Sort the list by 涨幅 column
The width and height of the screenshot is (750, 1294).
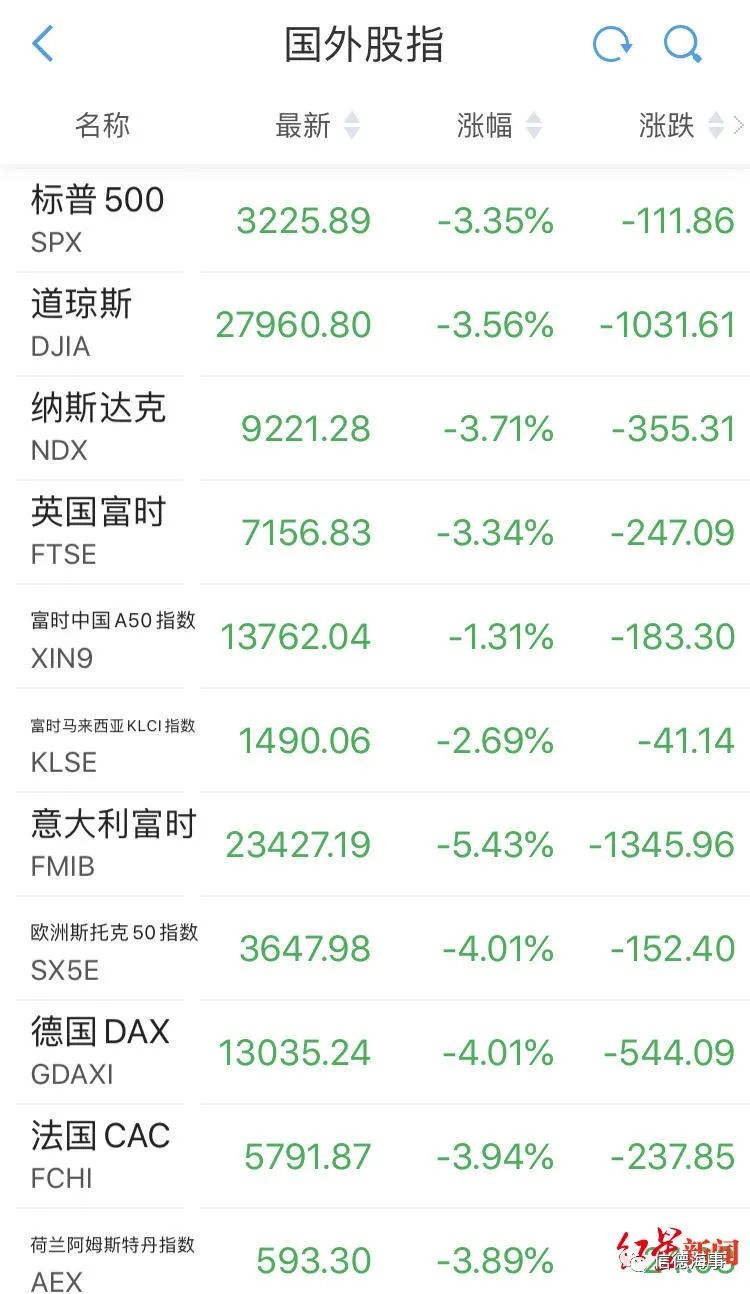(499, 125)
